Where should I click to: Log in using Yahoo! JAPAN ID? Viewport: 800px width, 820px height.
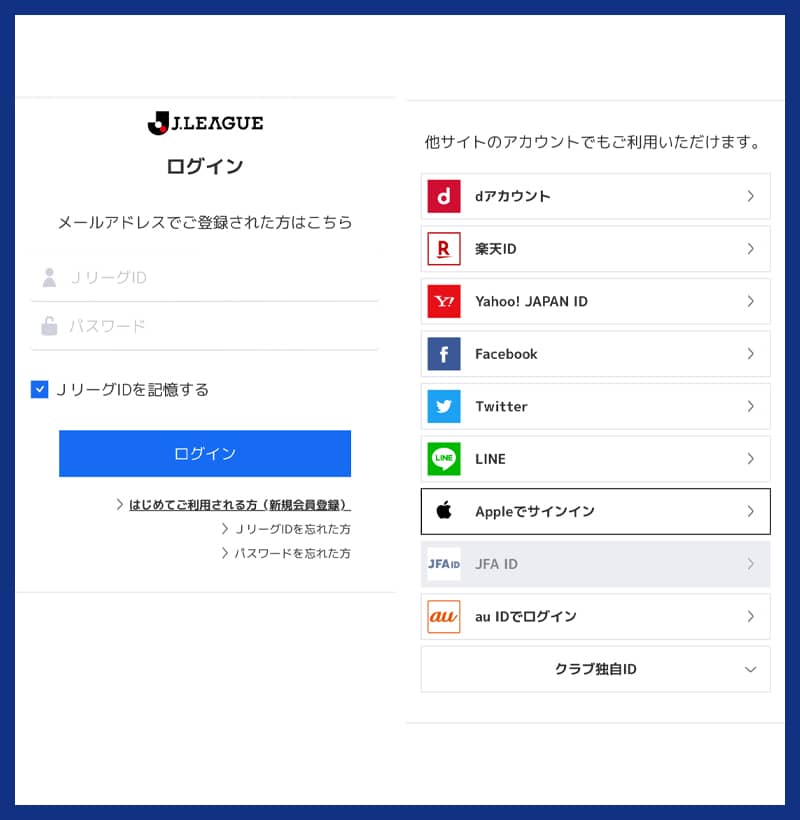595,301
